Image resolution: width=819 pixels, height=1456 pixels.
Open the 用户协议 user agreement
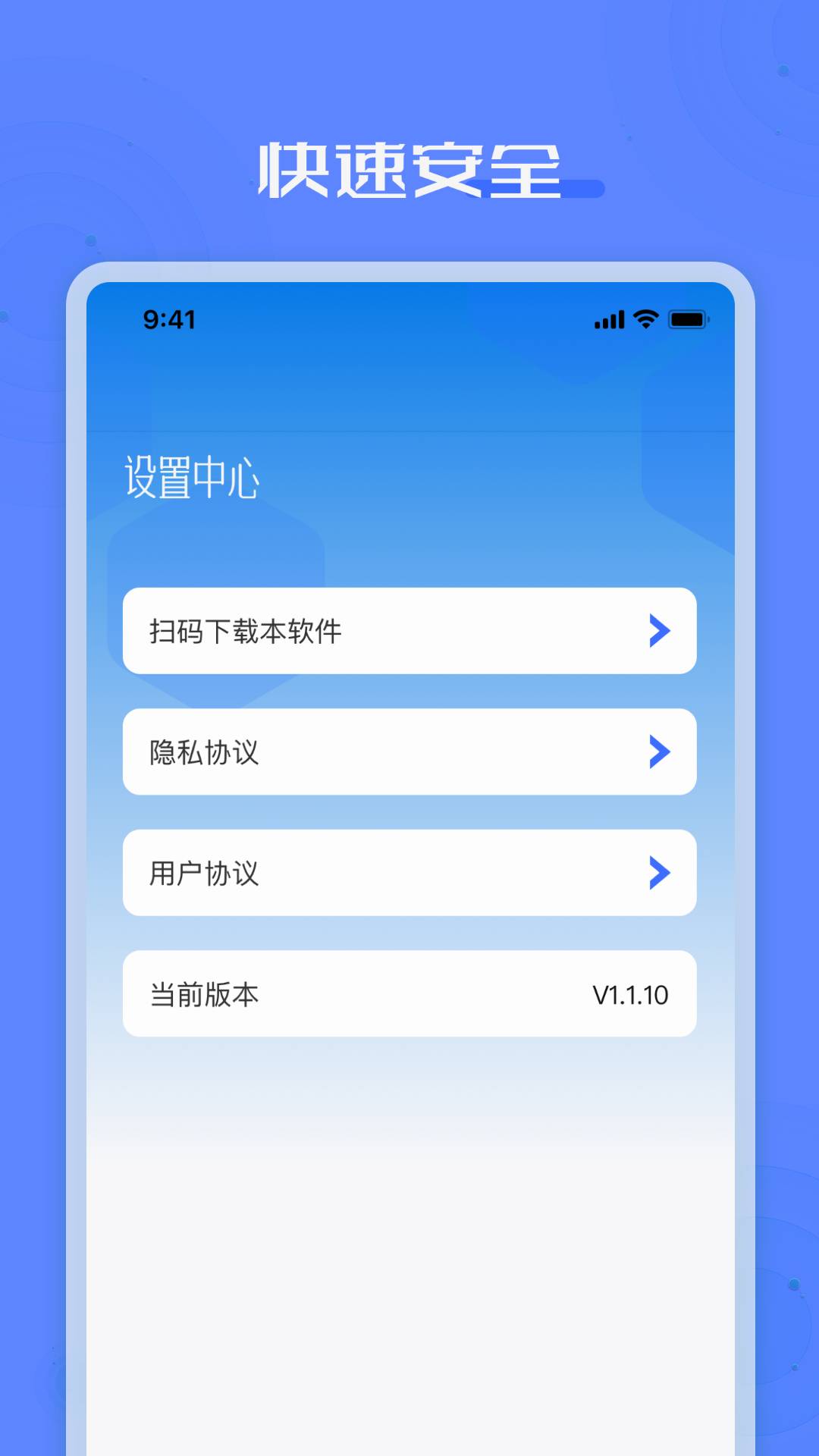409,873
